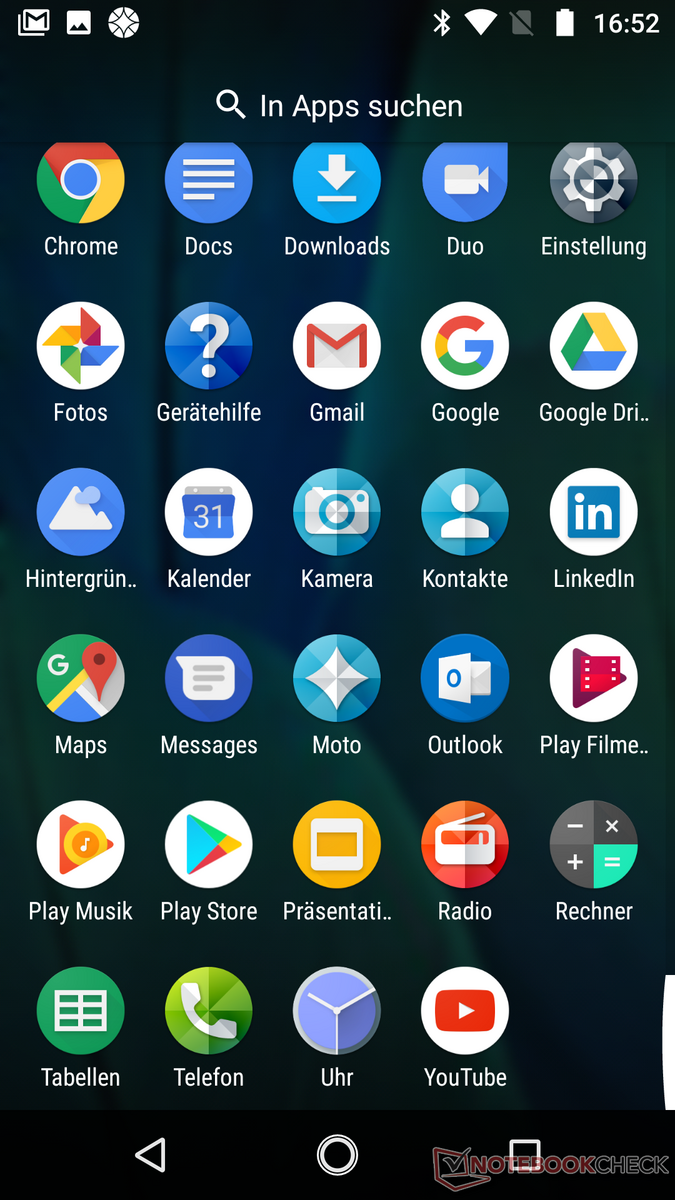Go to the home screen
The width and height of the screenshot is (675, 1200).
tap(337, 1155)
